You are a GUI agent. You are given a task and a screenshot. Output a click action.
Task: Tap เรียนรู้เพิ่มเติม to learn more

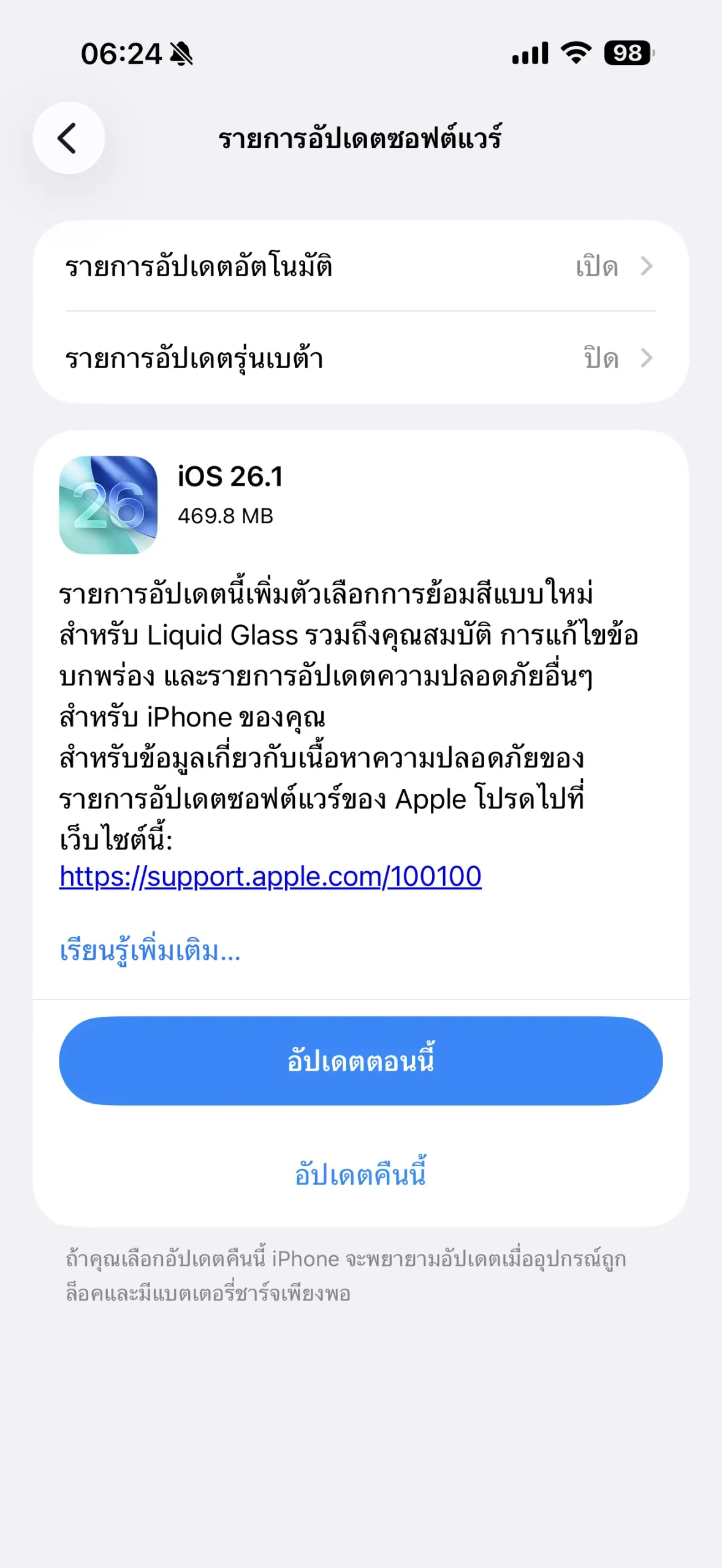click(150, 951)
